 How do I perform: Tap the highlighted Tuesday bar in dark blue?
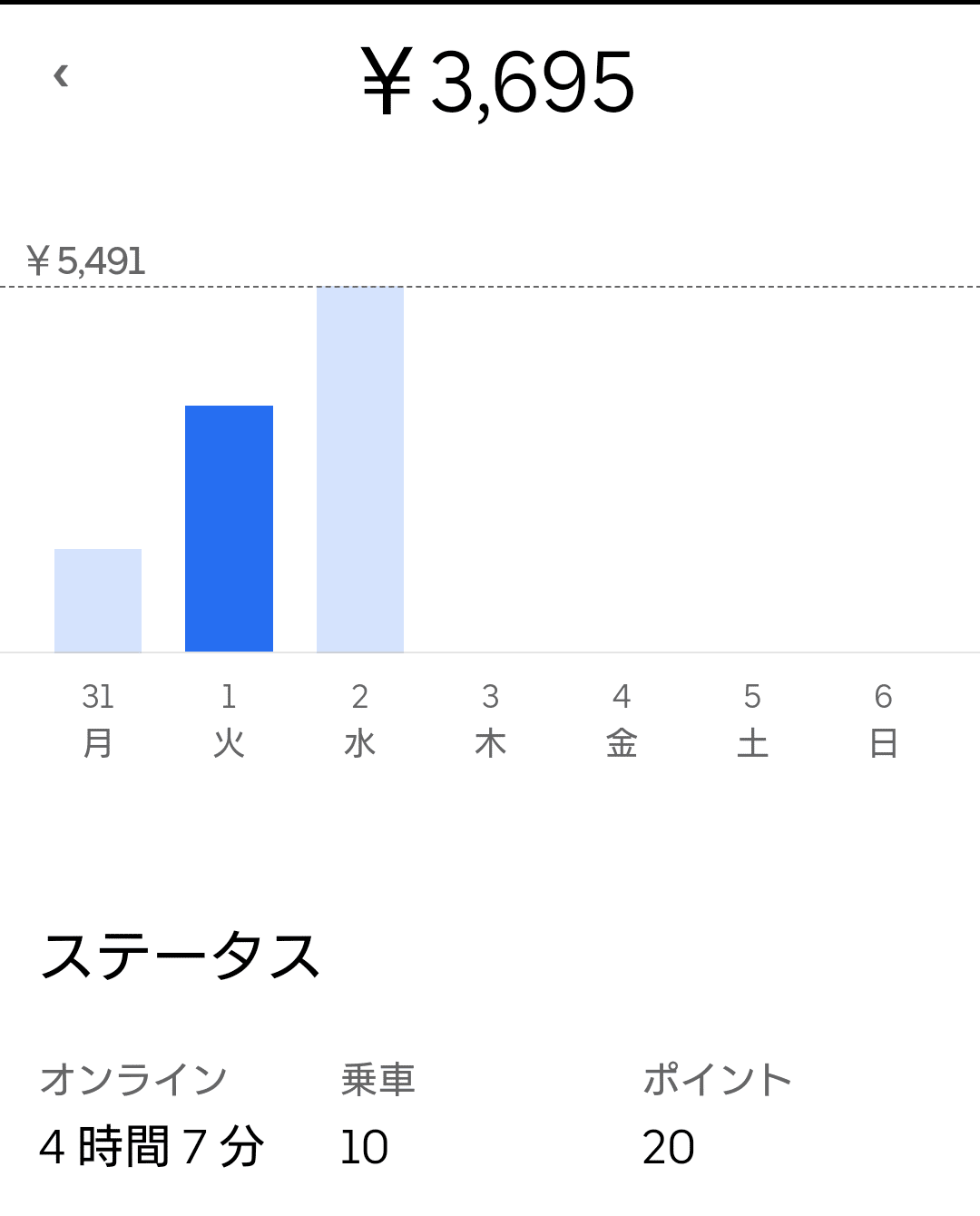pyautogui.click(x=229, y=526)
